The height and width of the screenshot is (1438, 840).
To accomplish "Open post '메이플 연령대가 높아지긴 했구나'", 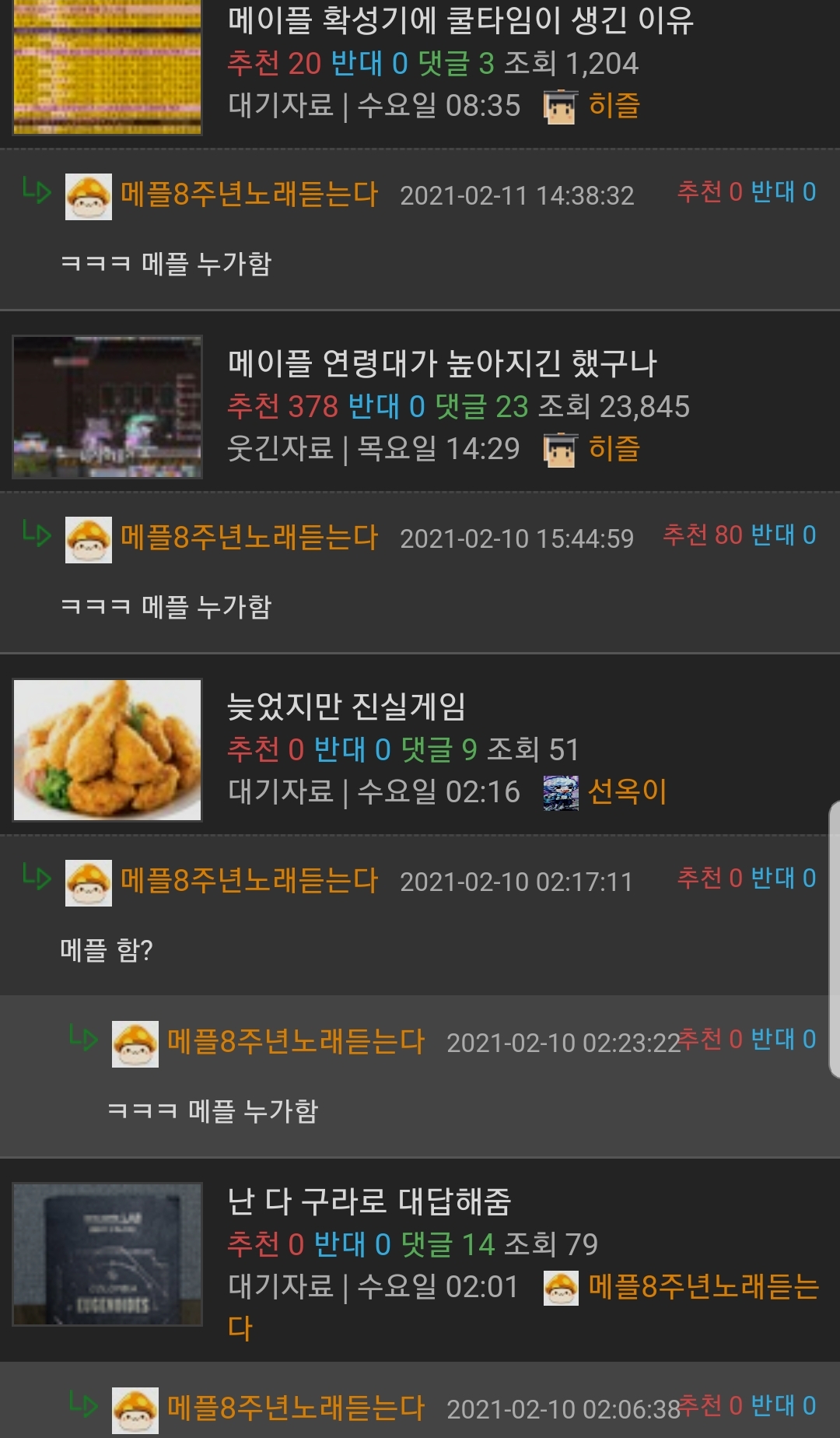I will click(x=442, y=363).
